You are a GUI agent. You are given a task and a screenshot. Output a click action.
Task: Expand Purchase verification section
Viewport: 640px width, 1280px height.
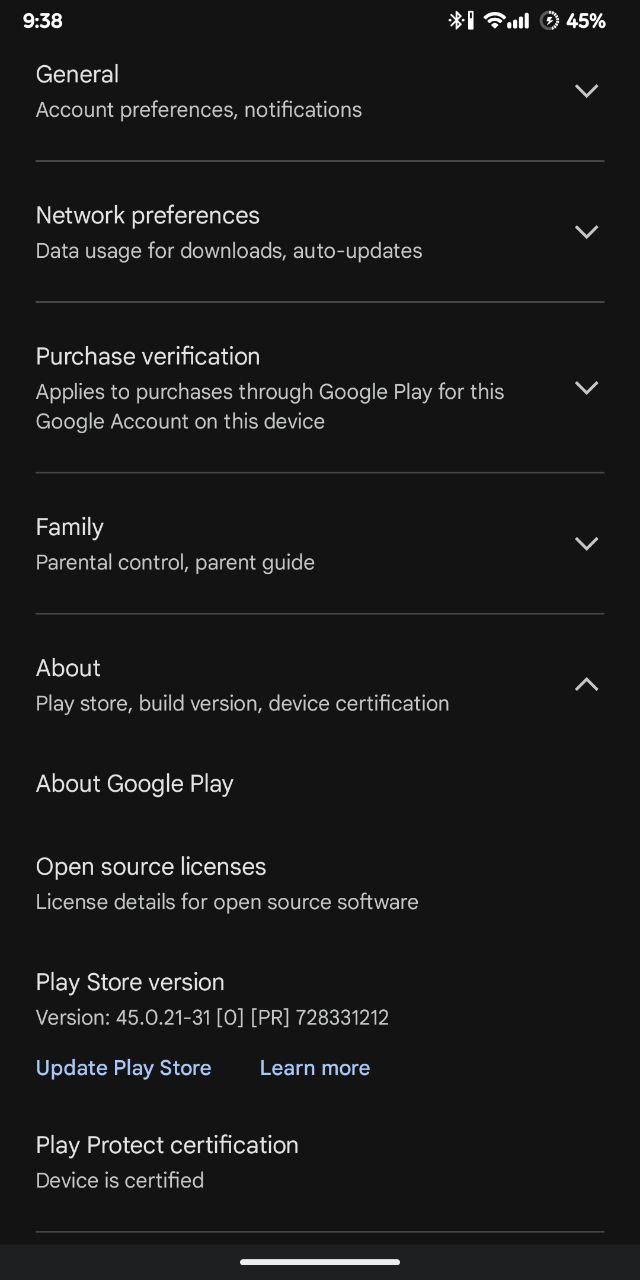click(320, 388)
